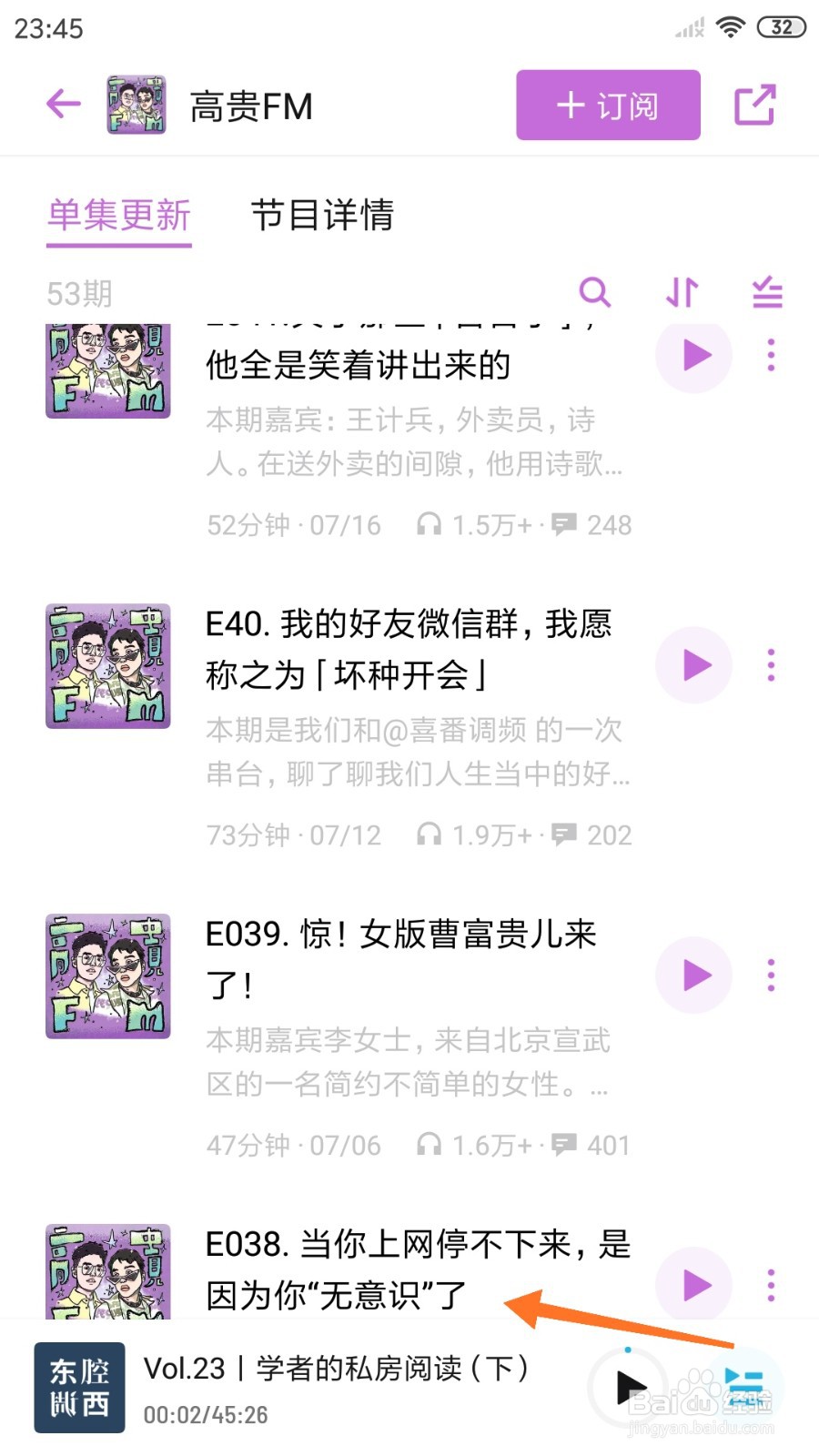Resume Vol.23 学者的私房阅读 in mini player
Viewport: 819px width, 1456px height.
[629, 1388]
